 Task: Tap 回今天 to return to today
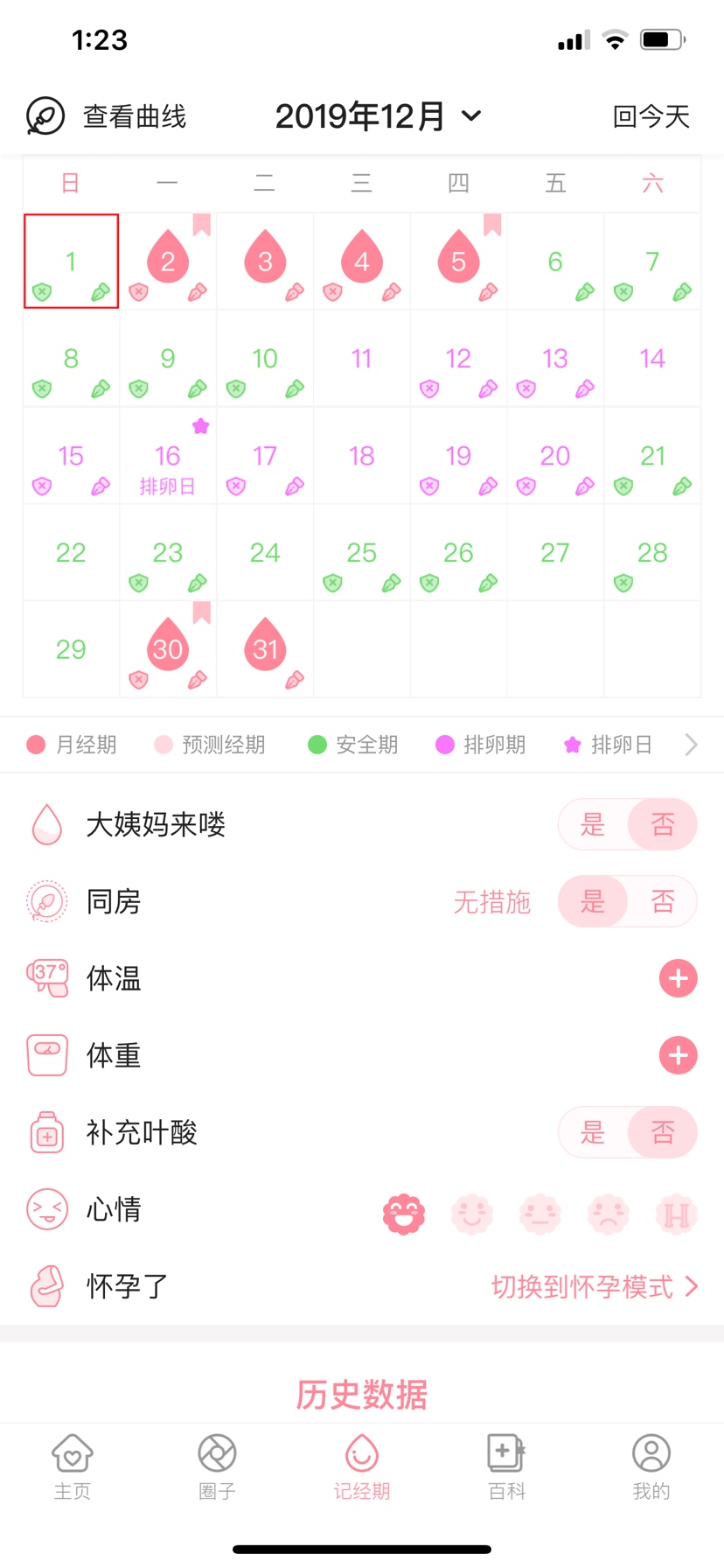651,116
